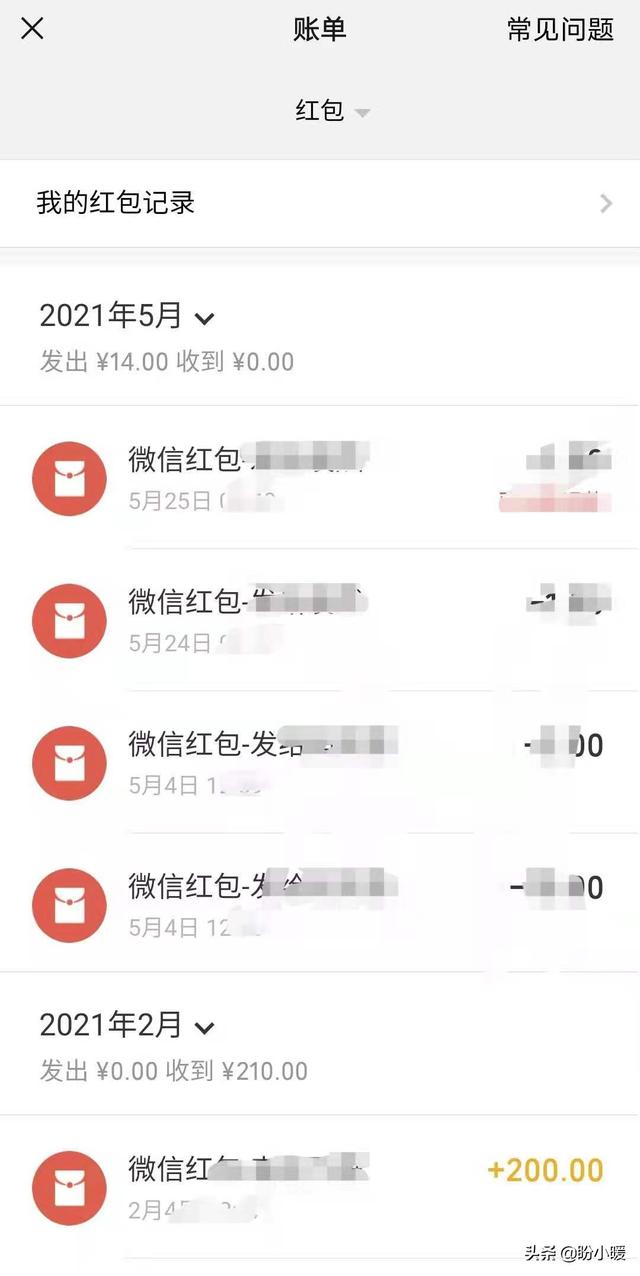Open the 微信红包 record dated 5月25日
Viewport: 640px width, 1276px height.
[x=320, y=478]
